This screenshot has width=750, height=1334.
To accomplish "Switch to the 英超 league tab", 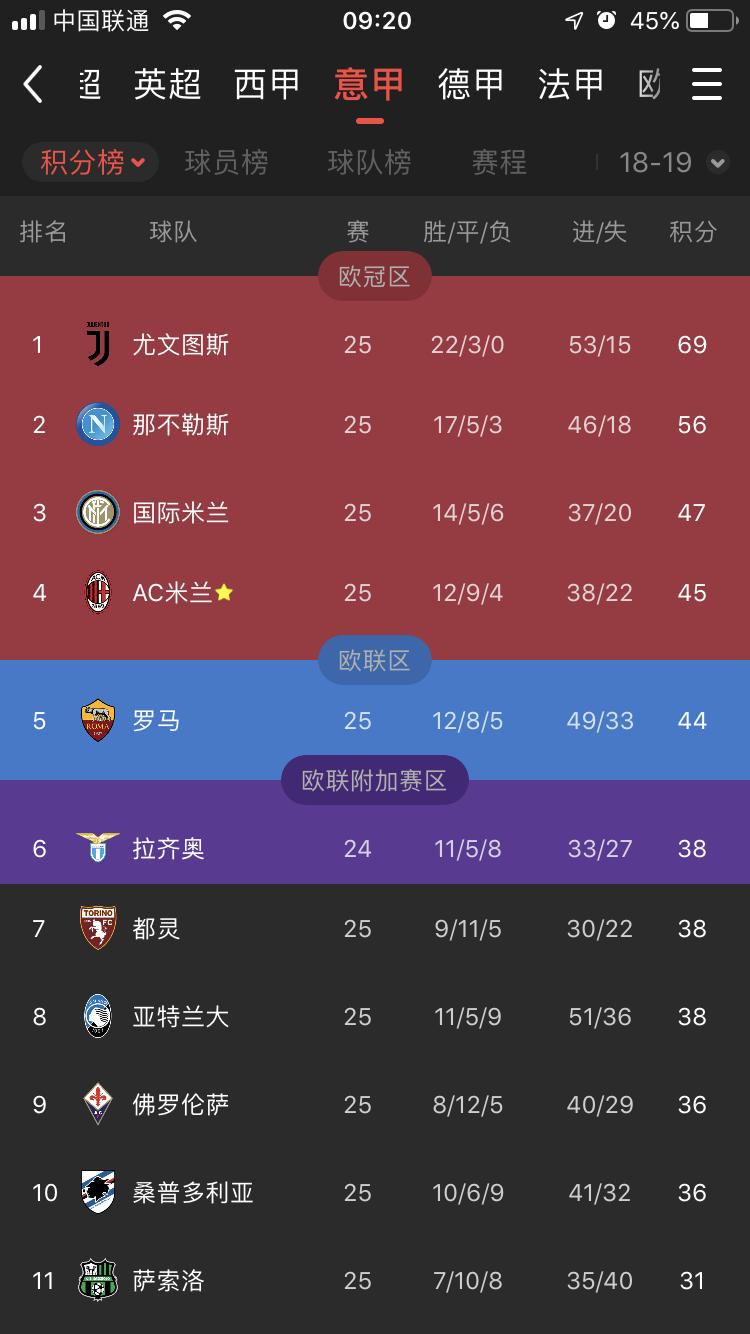I will [x=167, y=84].
